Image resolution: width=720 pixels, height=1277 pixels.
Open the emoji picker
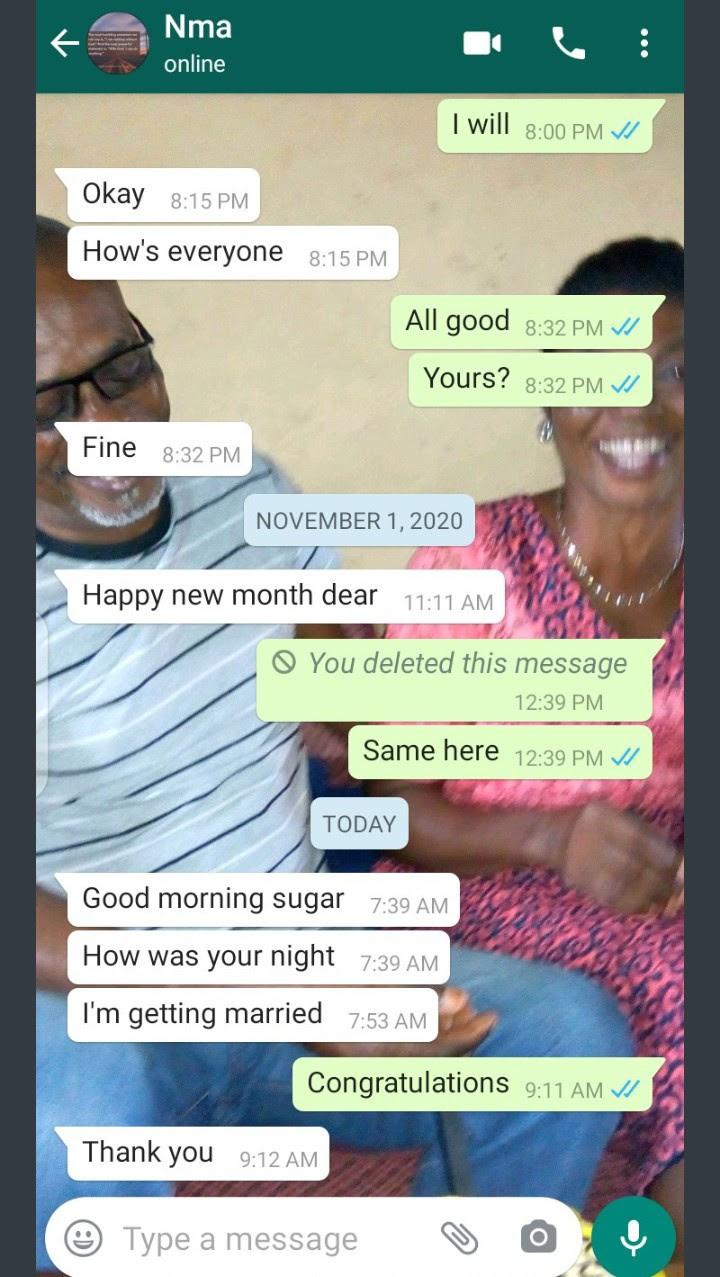pos(84,1239)
